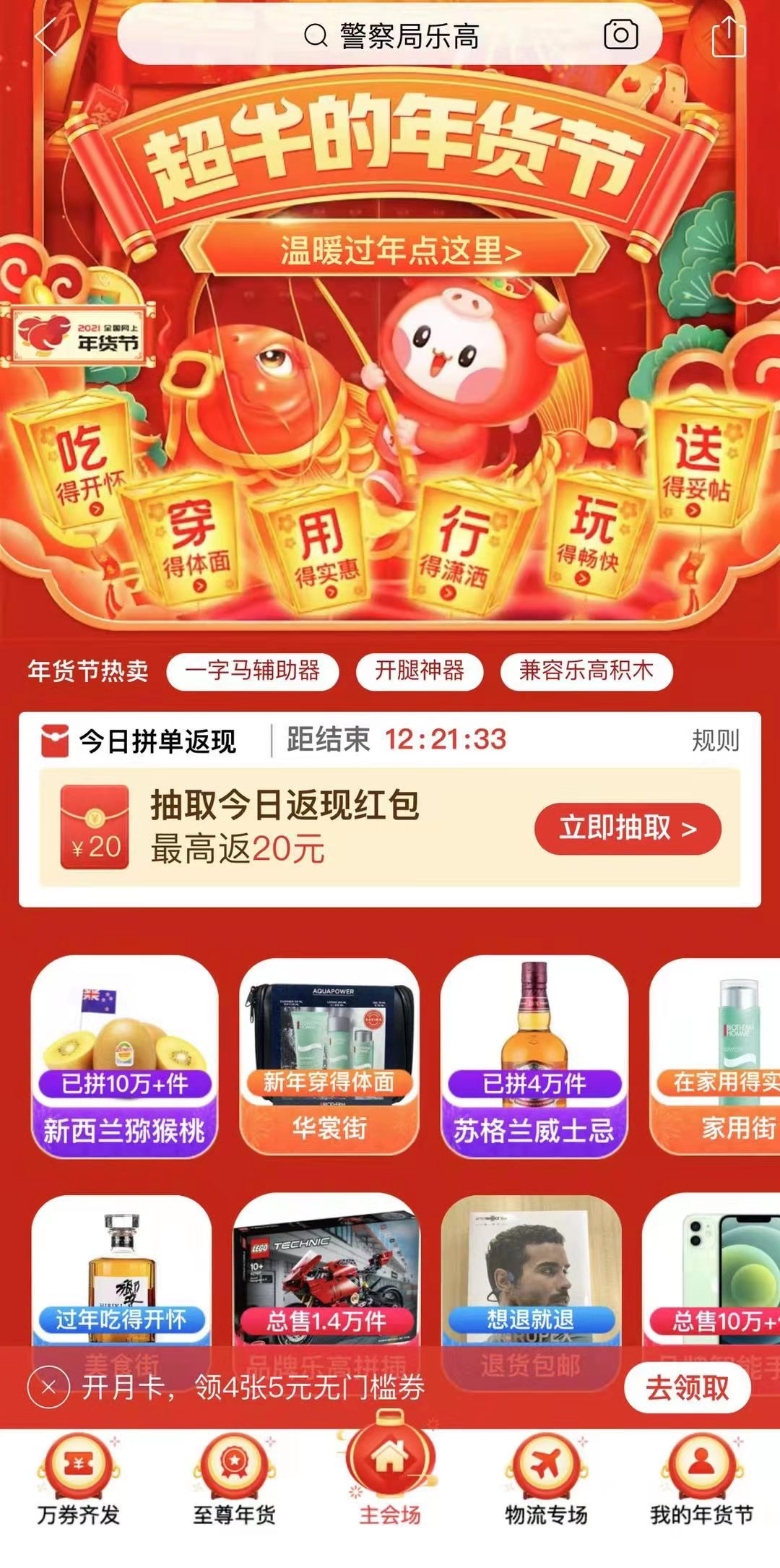
Task: Share this page via the share icon
Action: point(728,36)
